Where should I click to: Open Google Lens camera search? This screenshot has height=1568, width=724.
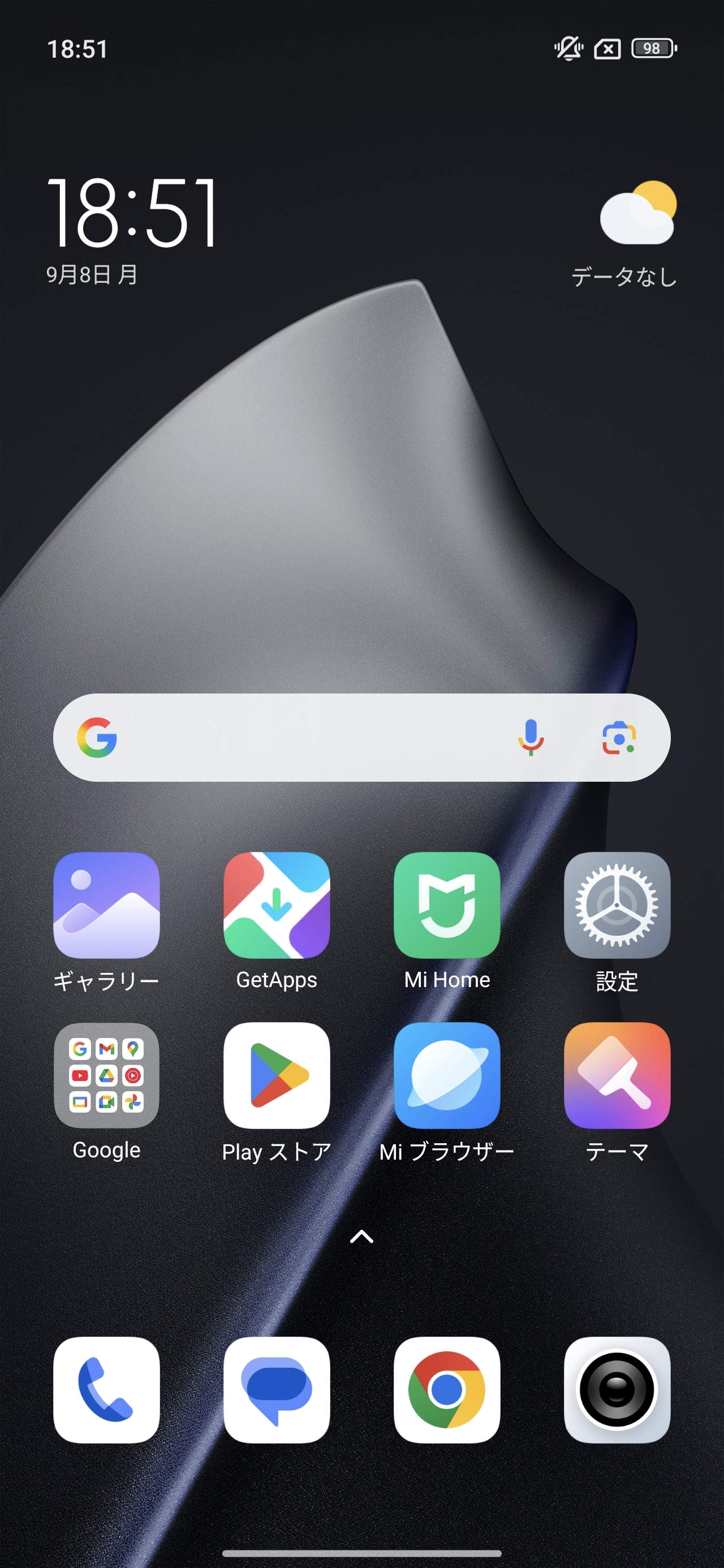pos(619,738)
